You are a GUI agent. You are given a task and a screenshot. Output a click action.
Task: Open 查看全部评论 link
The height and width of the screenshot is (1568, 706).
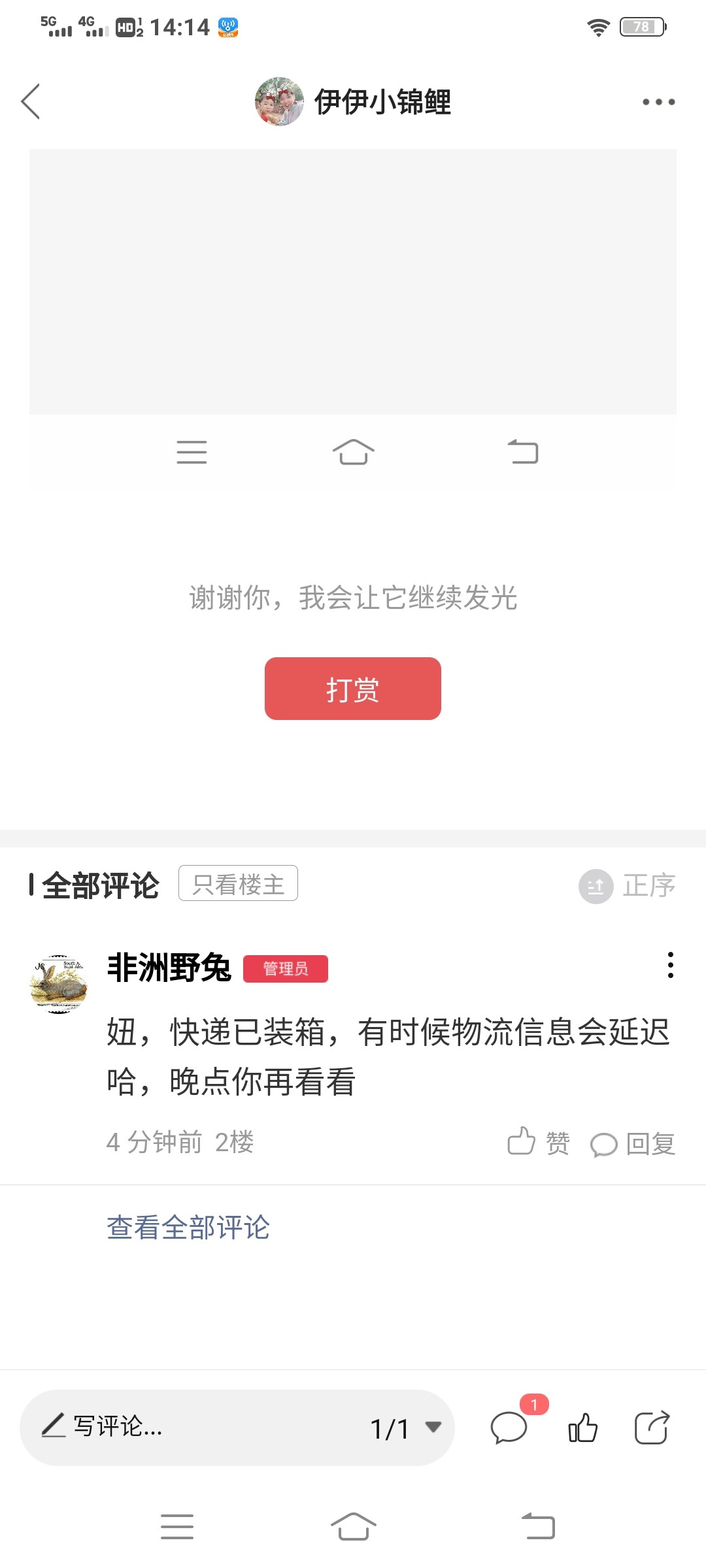point(188,1227)
